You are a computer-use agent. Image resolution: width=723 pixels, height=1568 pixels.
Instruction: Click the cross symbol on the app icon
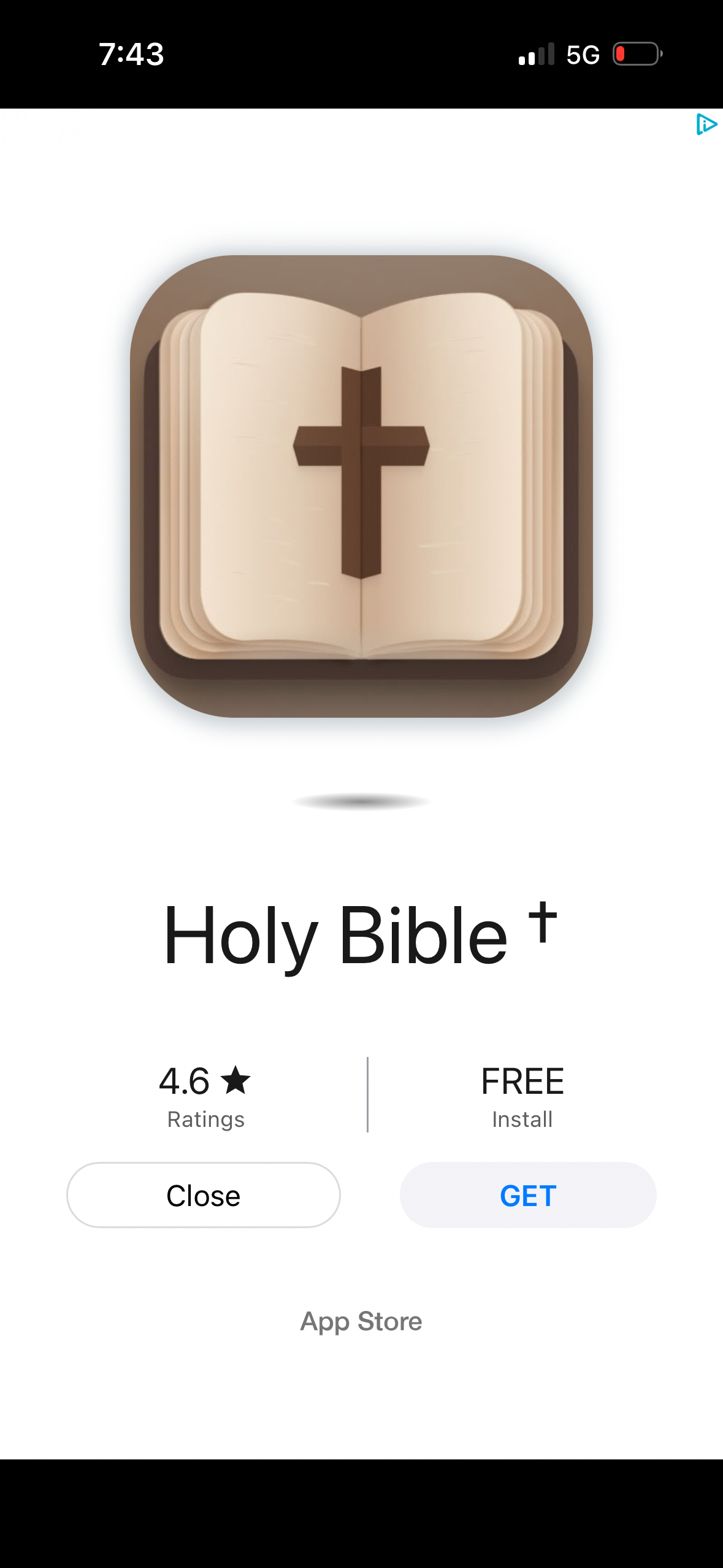click(361, 472)
